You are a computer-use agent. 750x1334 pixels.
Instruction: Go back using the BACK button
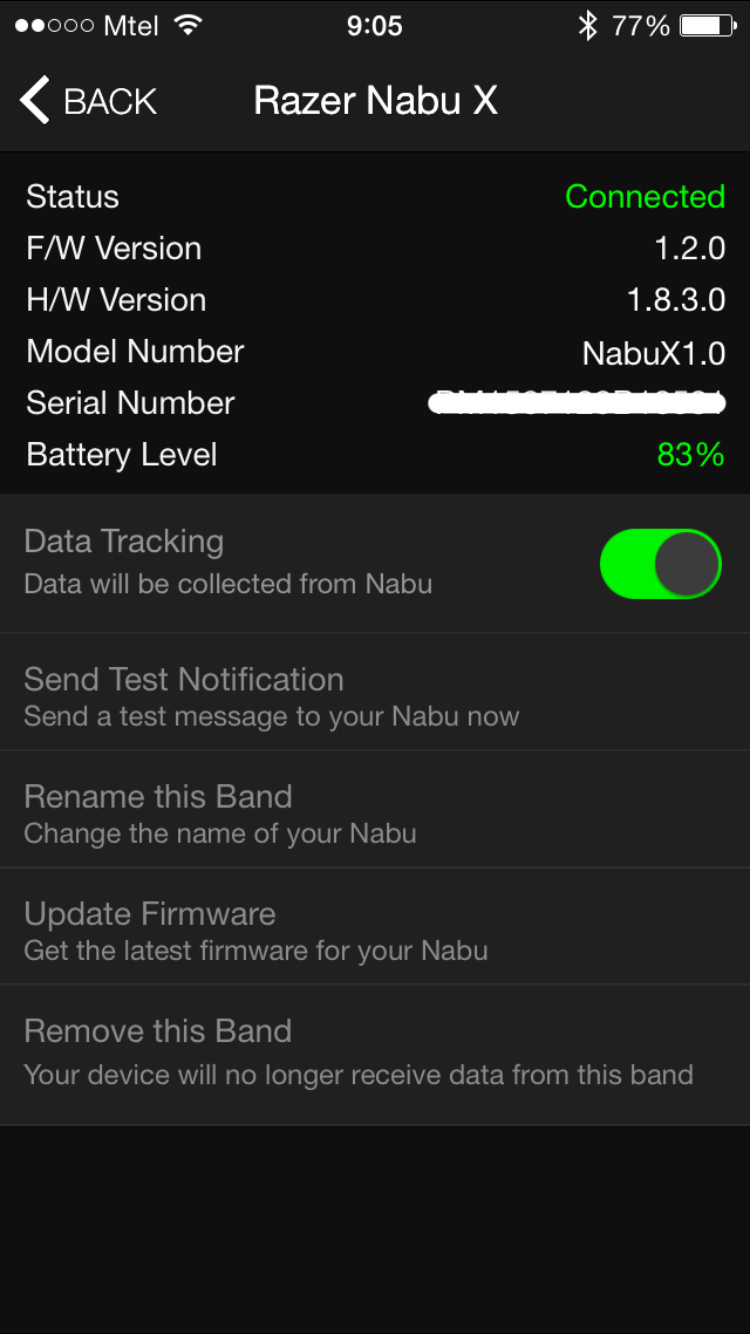click(89, 101)
